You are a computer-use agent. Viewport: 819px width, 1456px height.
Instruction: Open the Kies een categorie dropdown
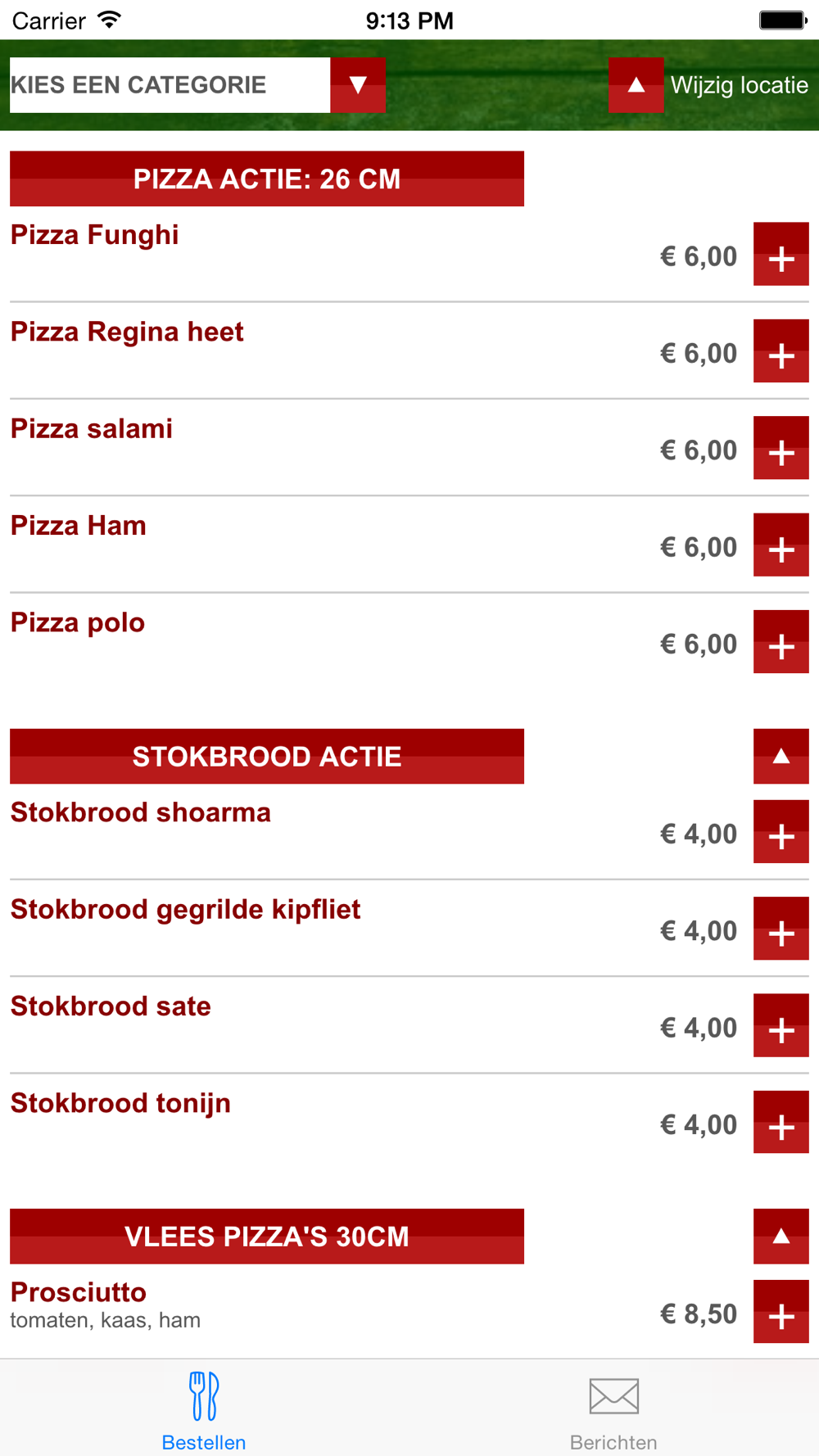197,85
